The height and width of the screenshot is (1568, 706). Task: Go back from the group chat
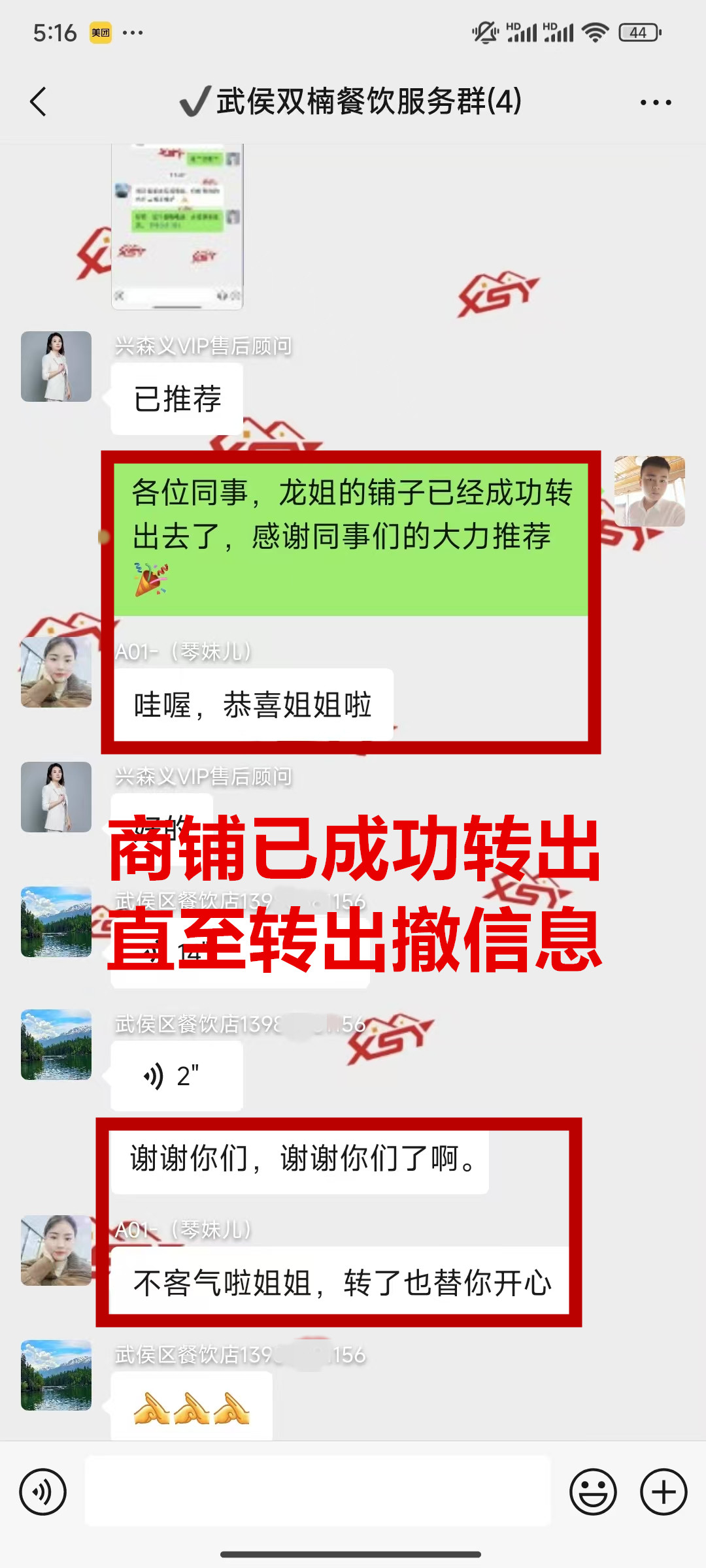click(39, 102)
